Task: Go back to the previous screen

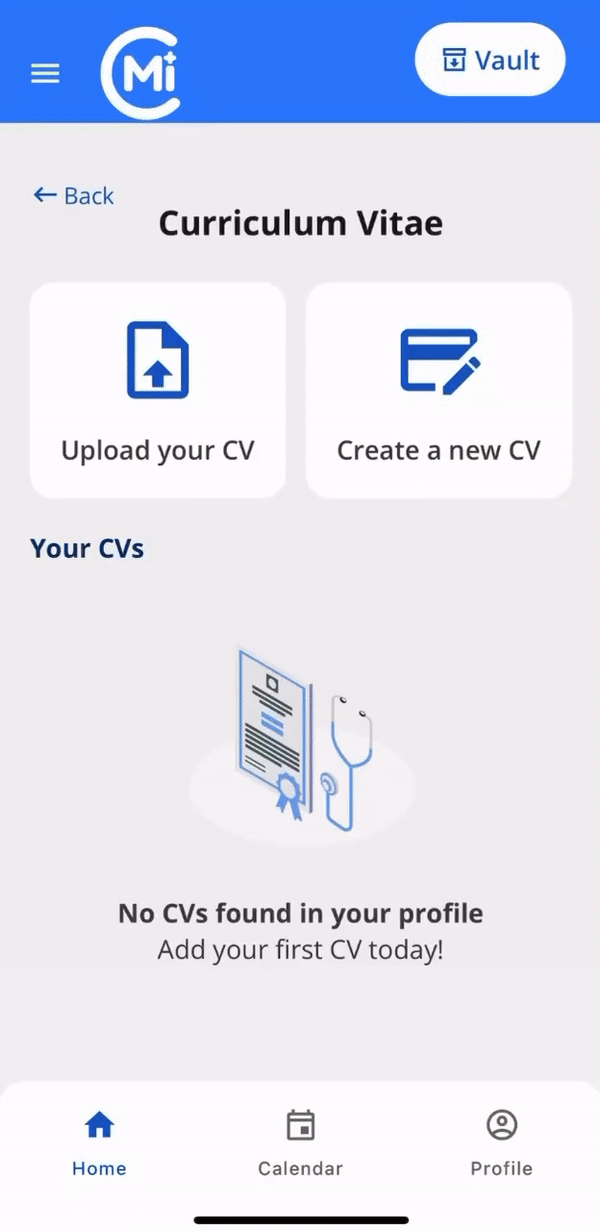Action: 74,196
